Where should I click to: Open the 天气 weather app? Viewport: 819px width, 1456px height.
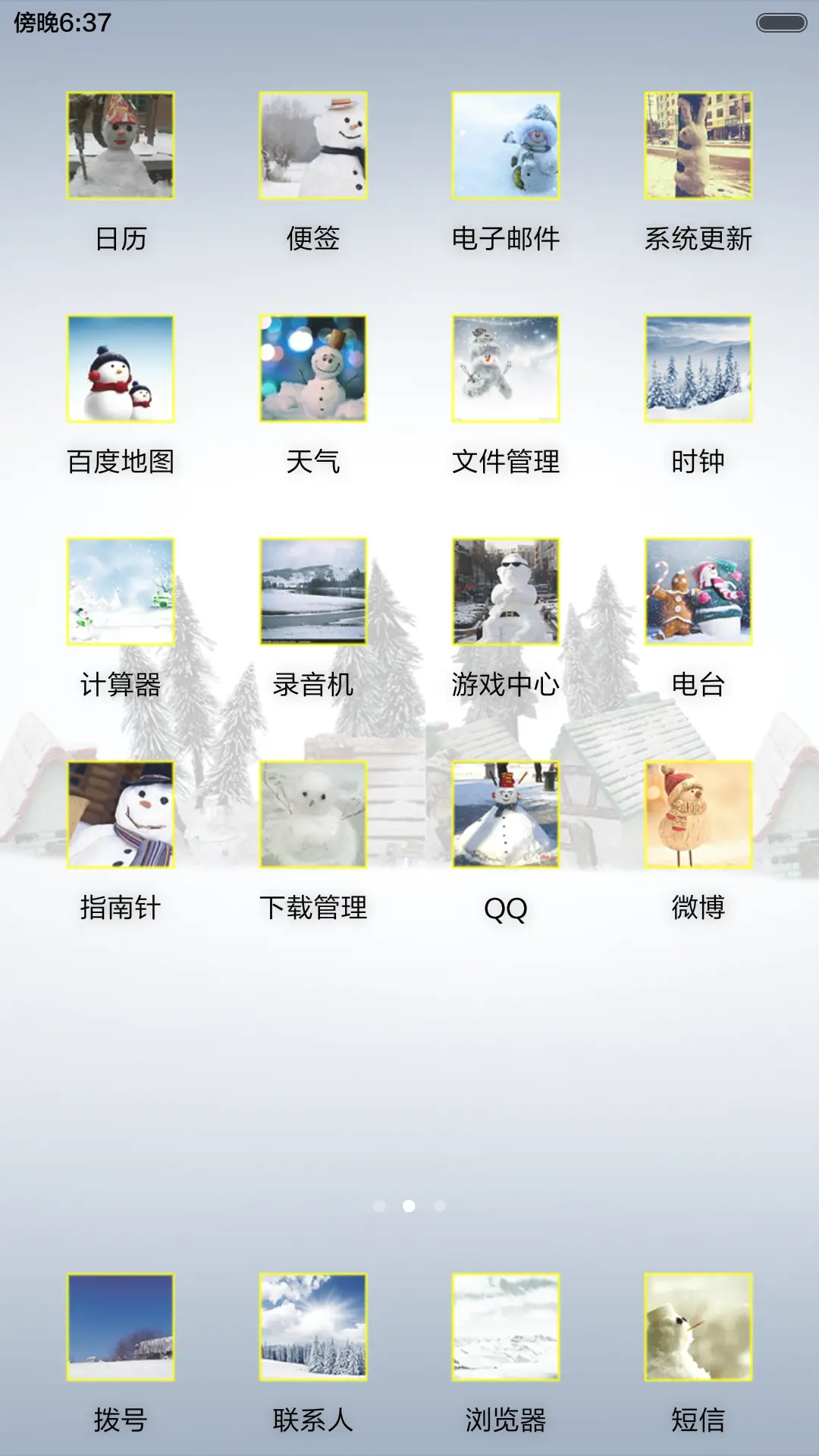point(313,369)
